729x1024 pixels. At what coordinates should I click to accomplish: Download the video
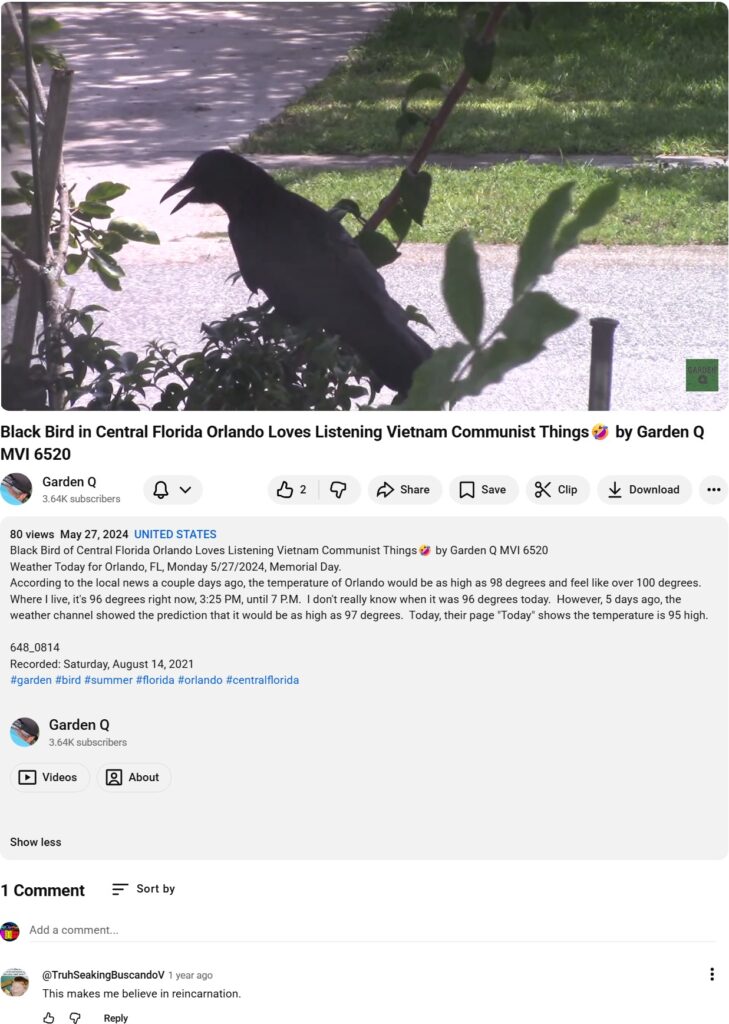(x=643, y=490)
